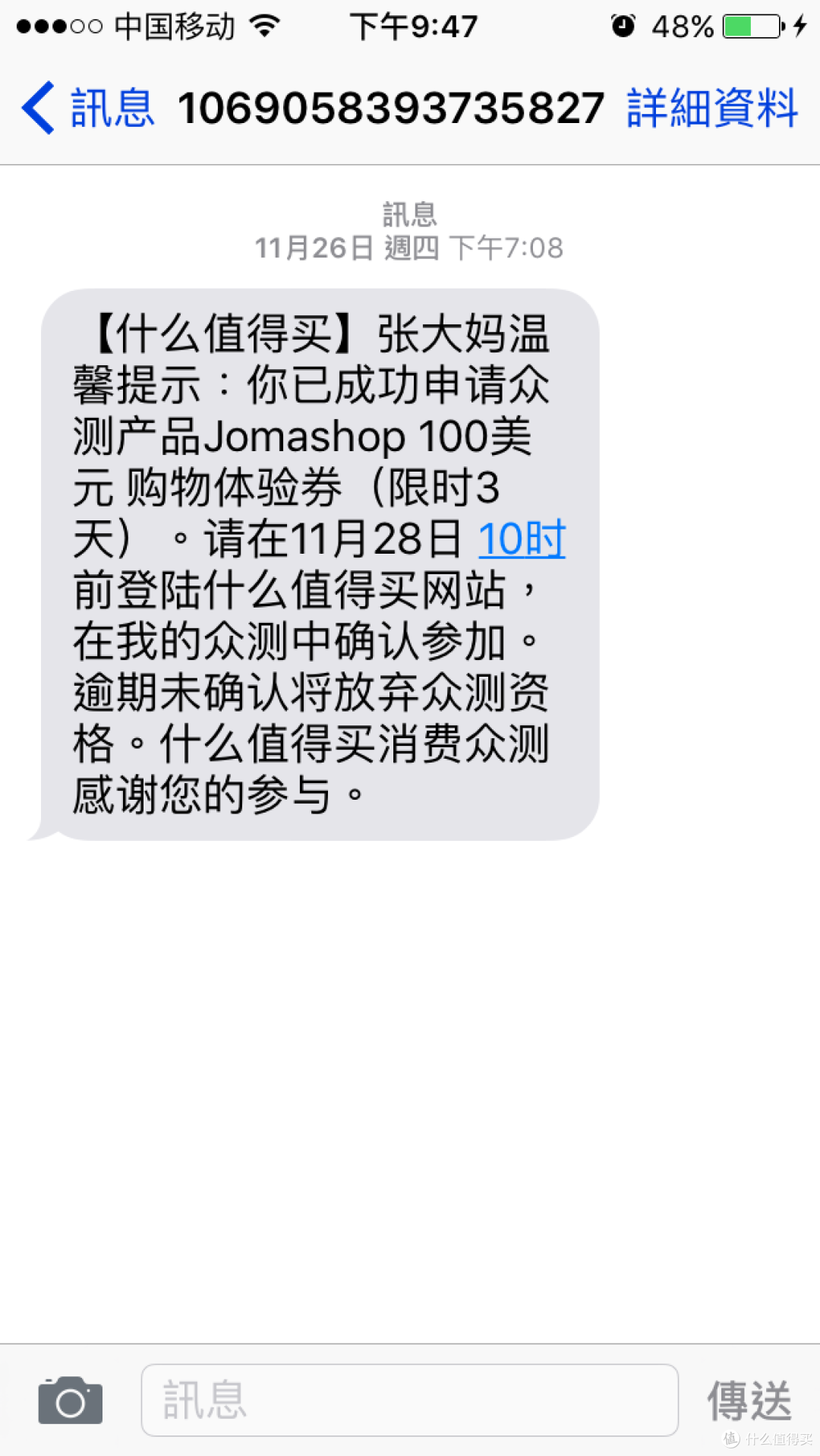Open the camera to attach a photo

(70, 1400)
